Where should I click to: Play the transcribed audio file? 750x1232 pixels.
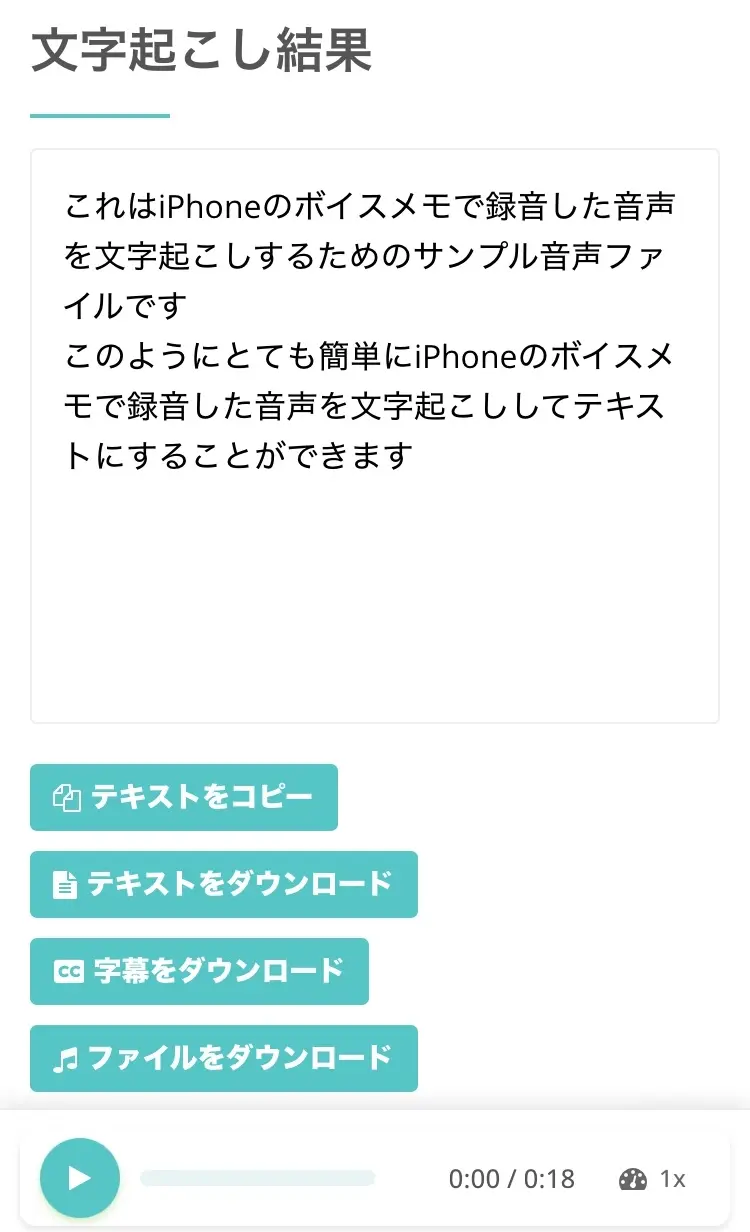[80, 1178]
